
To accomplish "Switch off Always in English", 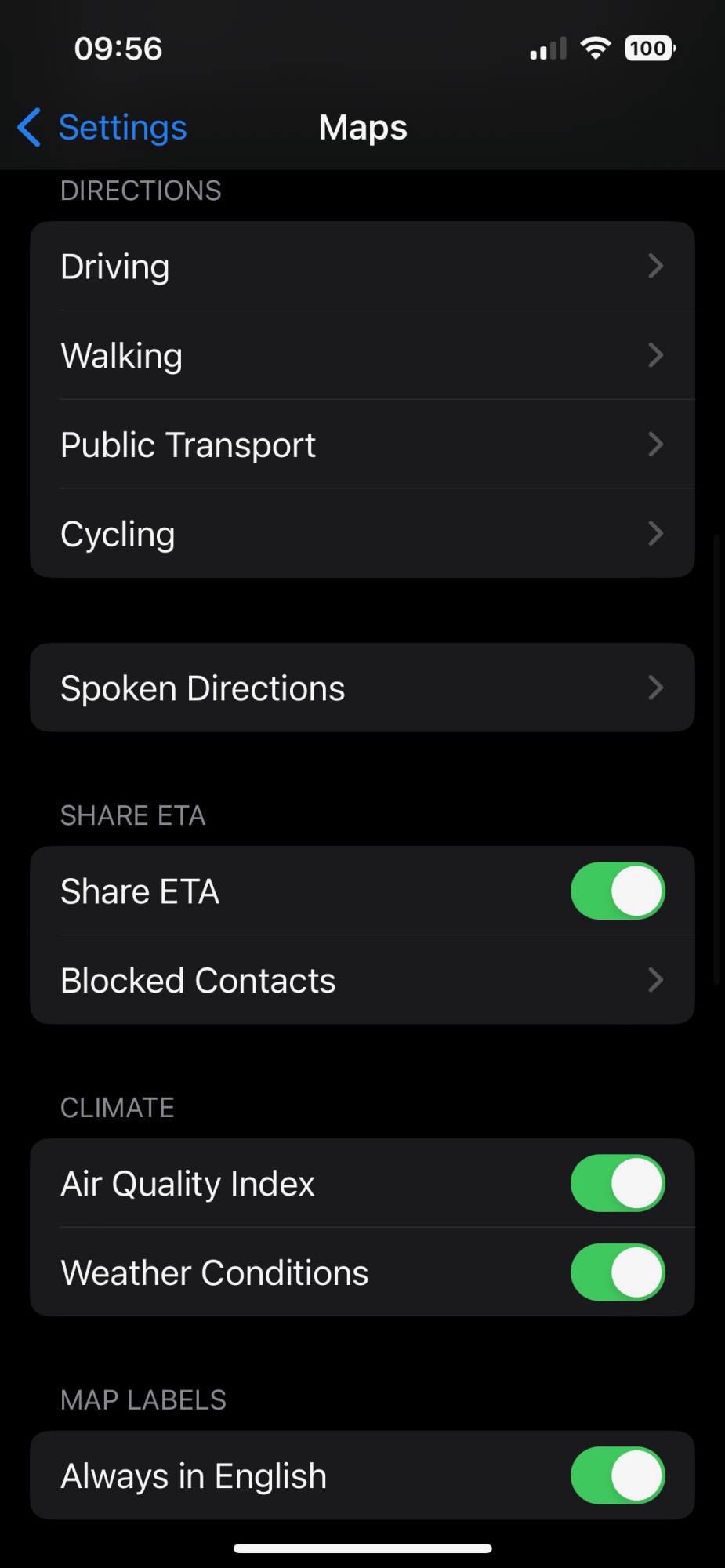I will pyautogui.click(x=617, y=1475).
